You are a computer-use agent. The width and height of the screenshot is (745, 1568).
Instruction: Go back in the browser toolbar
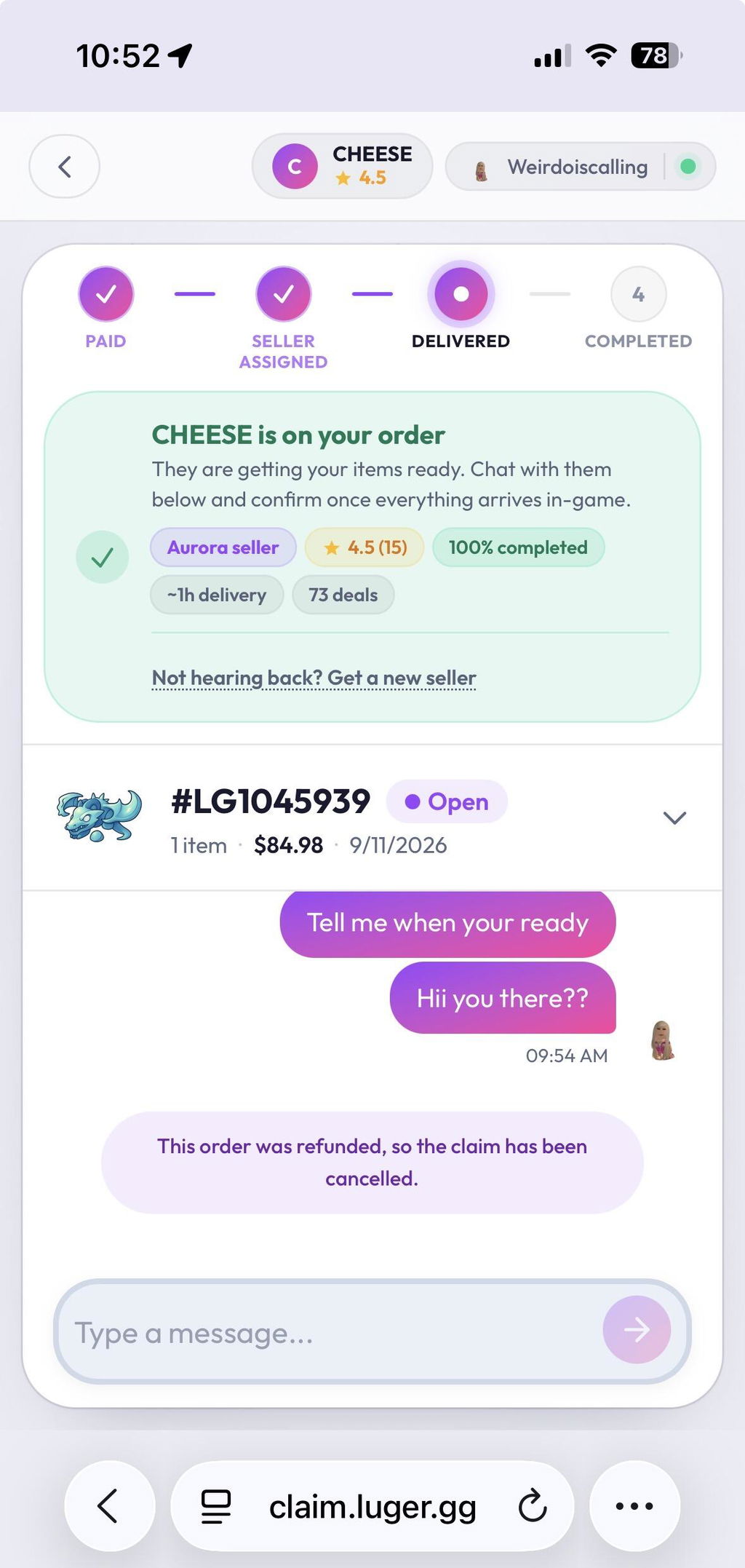[109, 1506]
